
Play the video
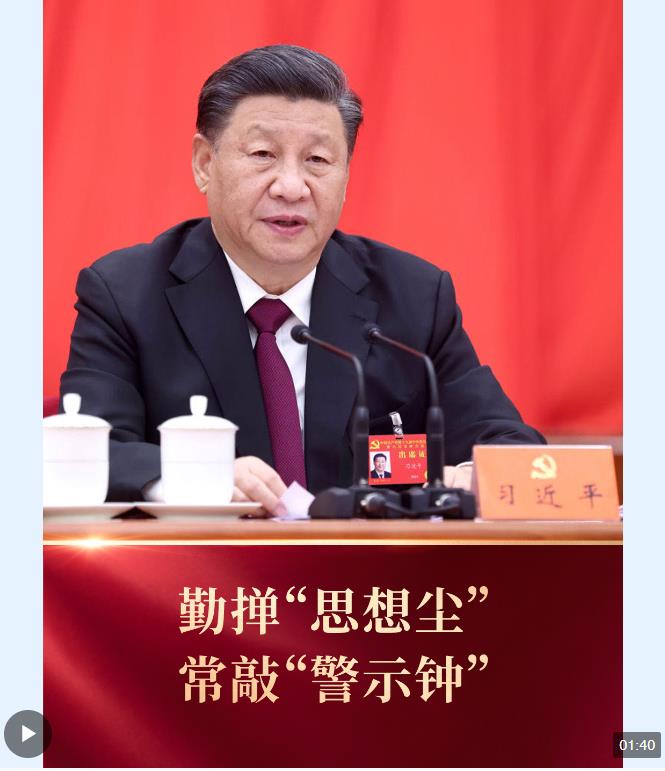click(x=27, y=734)
